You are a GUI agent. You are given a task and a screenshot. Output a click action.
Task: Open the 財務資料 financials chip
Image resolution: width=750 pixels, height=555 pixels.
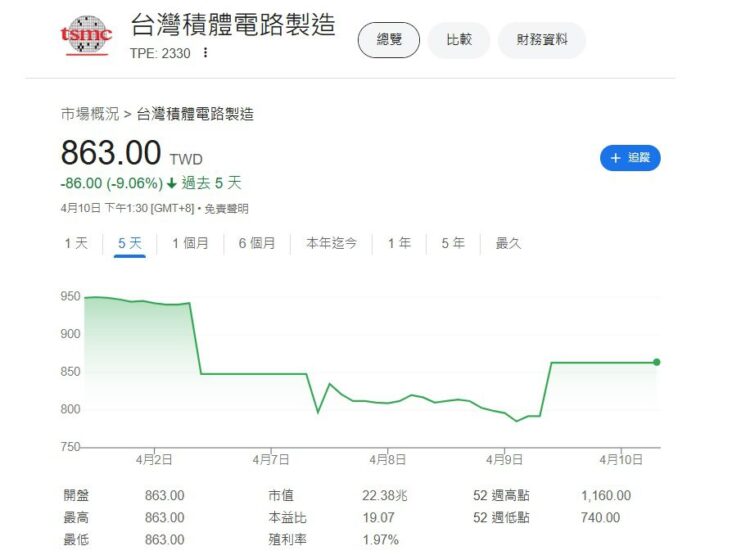point(542,40)
